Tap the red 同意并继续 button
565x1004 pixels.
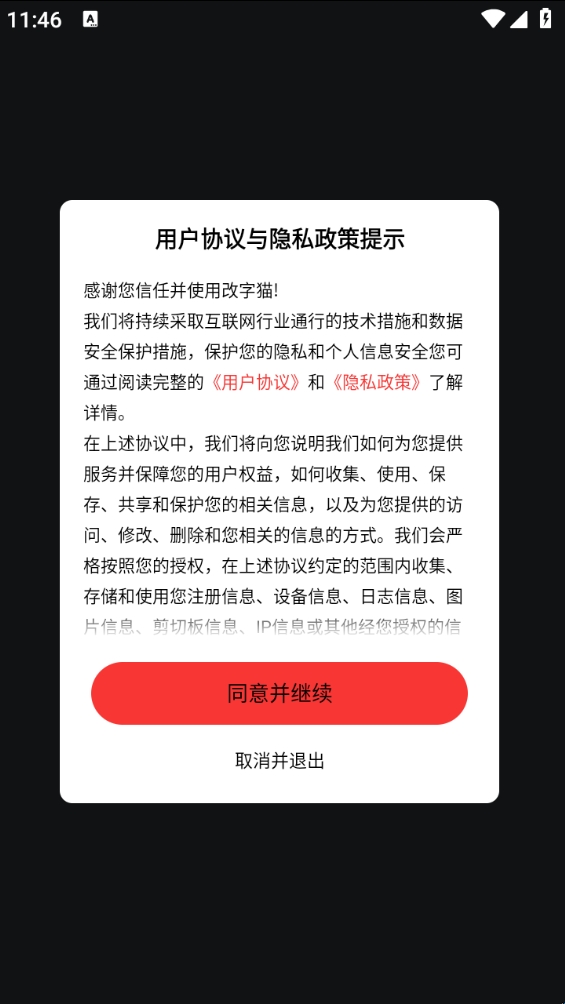[x=279, y=693]
